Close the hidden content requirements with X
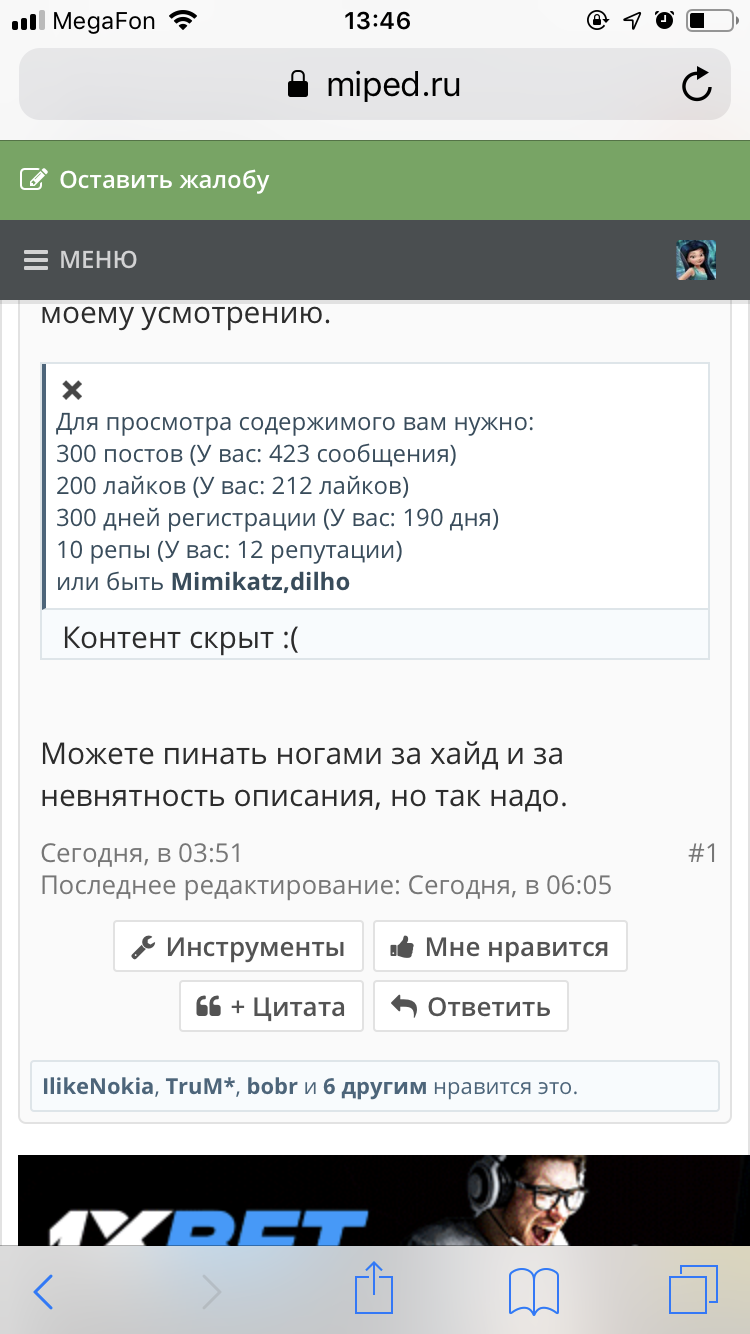Viewport: 750px width, 1334px height. 72,390
